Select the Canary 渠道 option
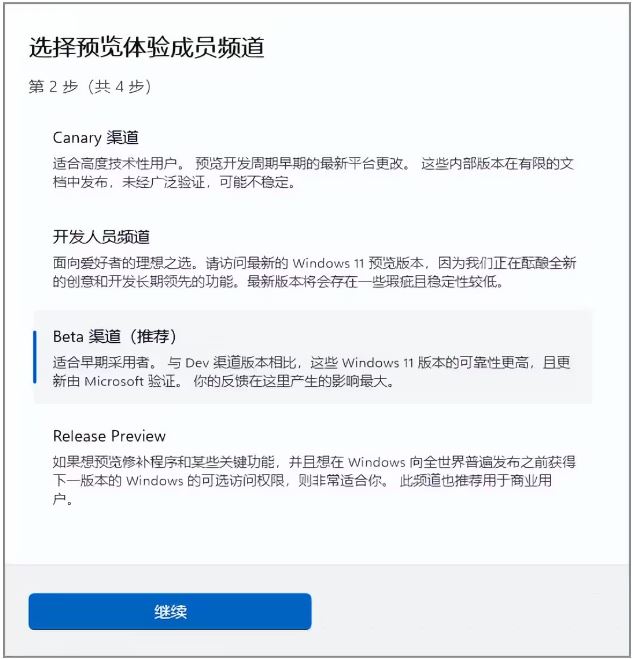 (x=96, y=138)
